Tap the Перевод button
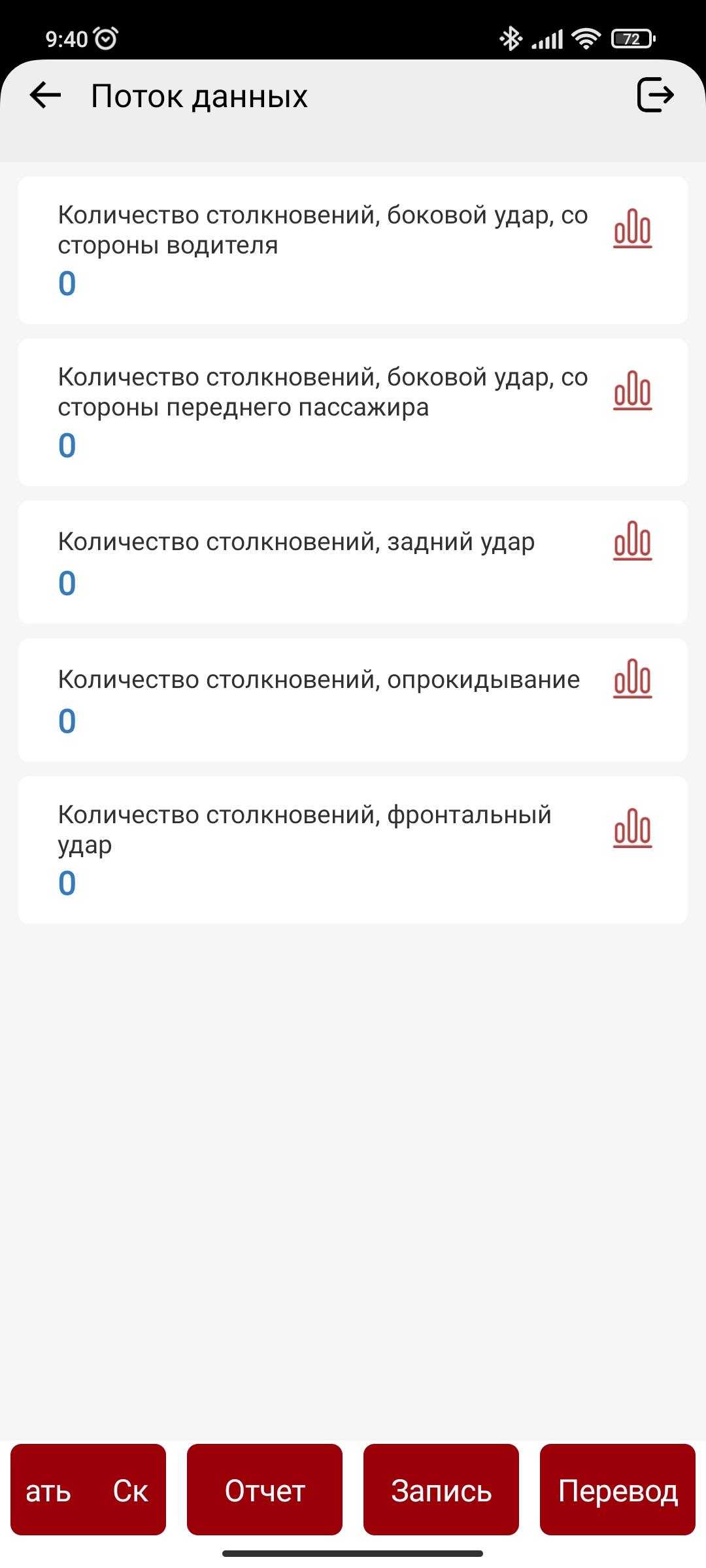706x1568 pixels. coord(618,1490)
